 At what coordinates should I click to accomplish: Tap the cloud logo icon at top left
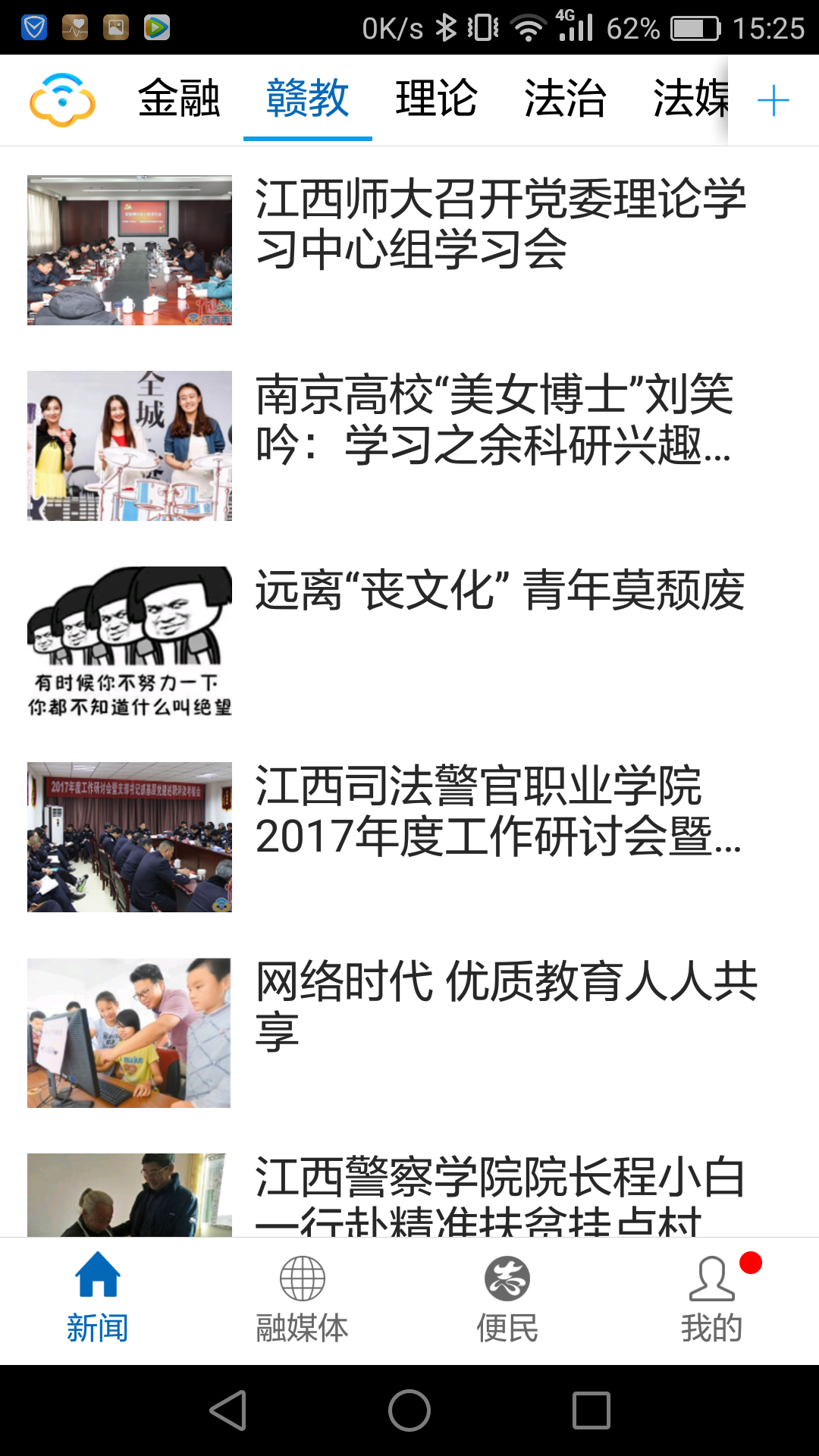[x=62, y=99]
